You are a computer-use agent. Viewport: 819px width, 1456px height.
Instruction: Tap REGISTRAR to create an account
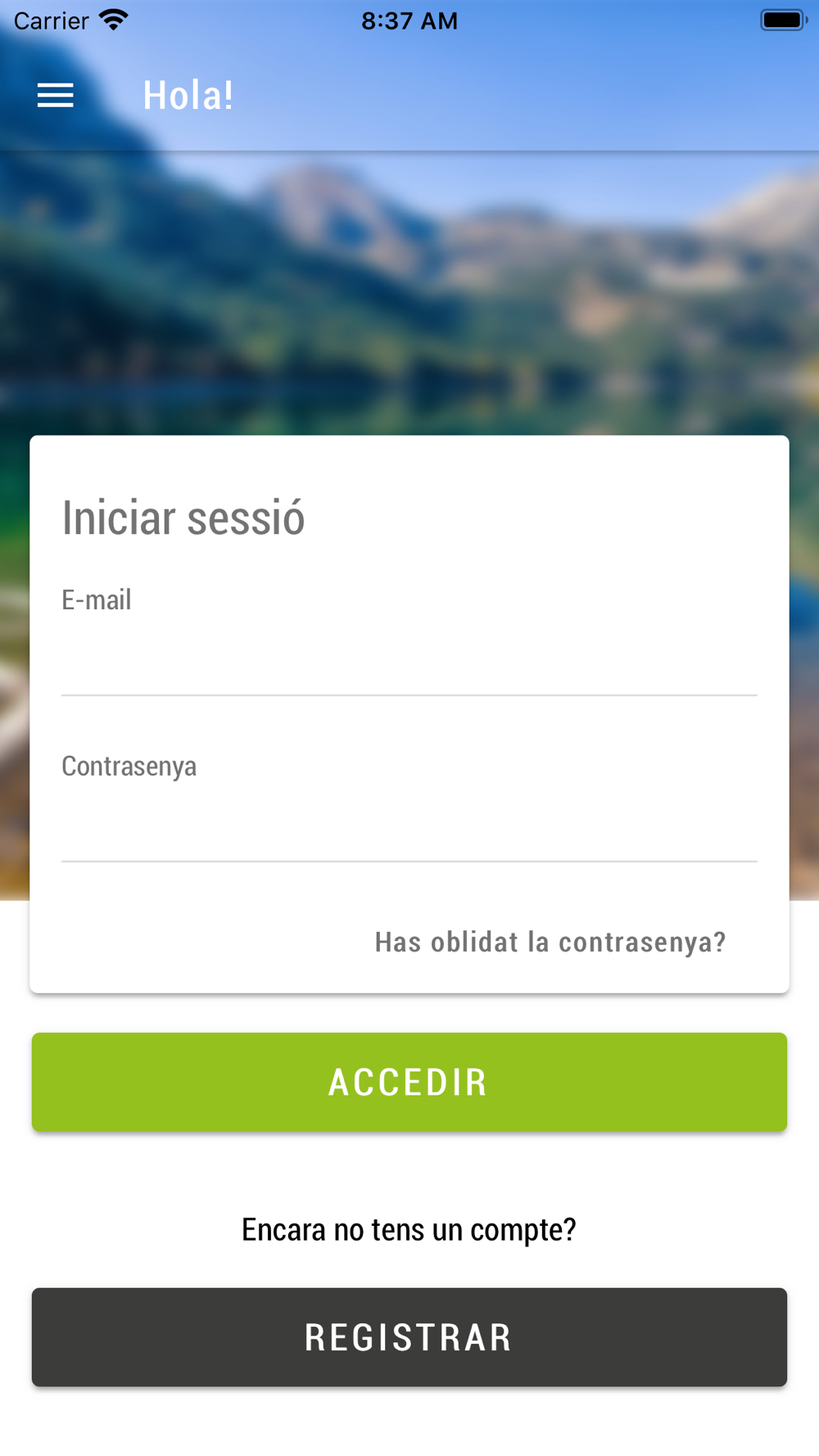[x=409, y=1337]
